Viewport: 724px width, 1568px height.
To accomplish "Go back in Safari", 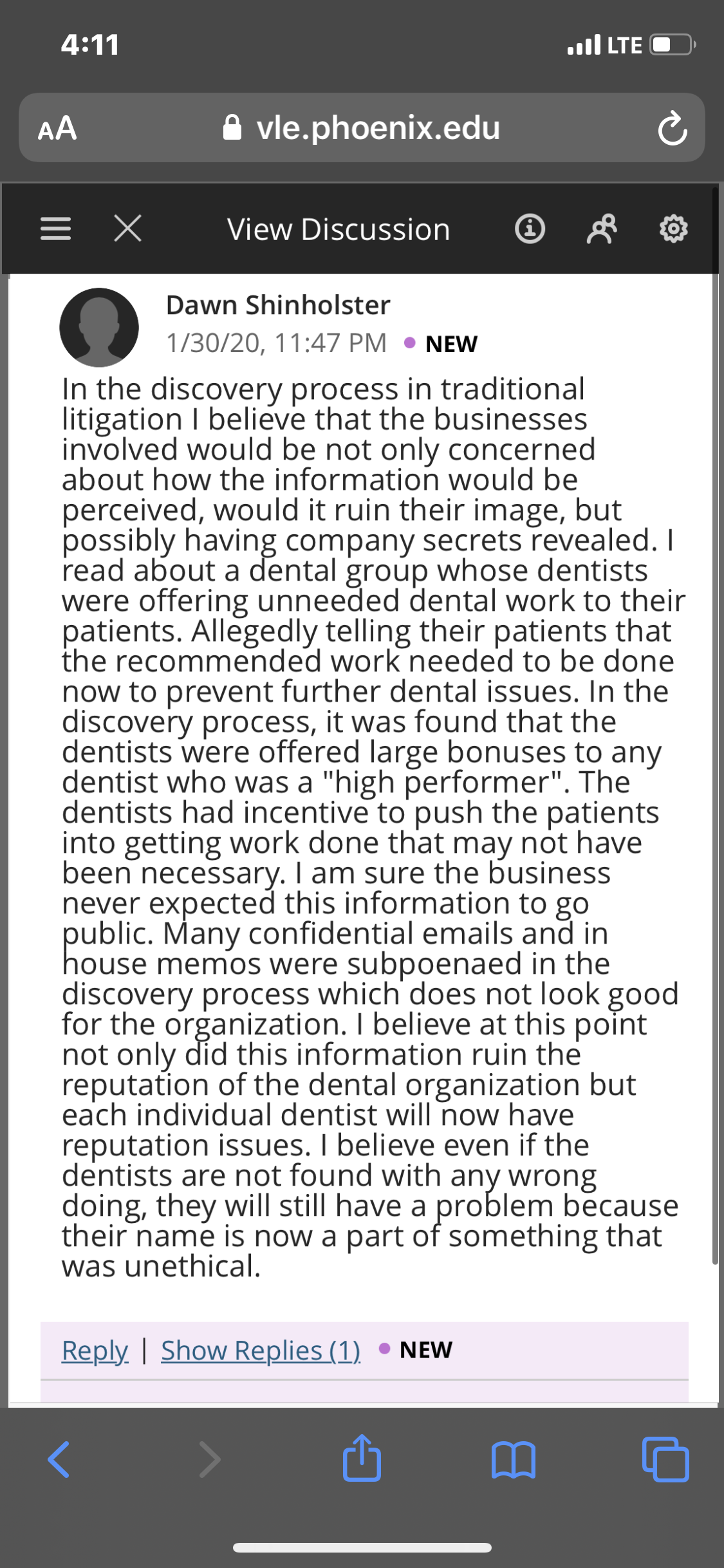I will [x=59, y=1459].
